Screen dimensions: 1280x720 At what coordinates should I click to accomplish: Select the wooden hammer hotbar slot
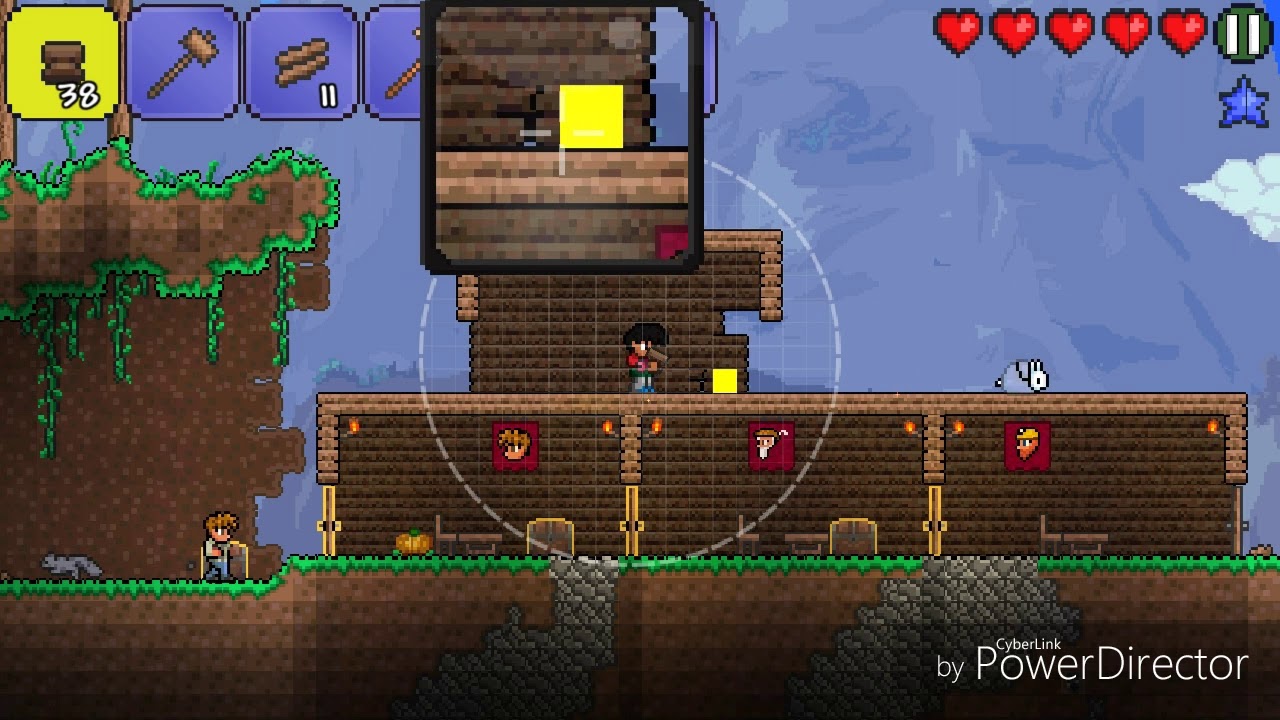pyautogui.click(x=183, y=61)
